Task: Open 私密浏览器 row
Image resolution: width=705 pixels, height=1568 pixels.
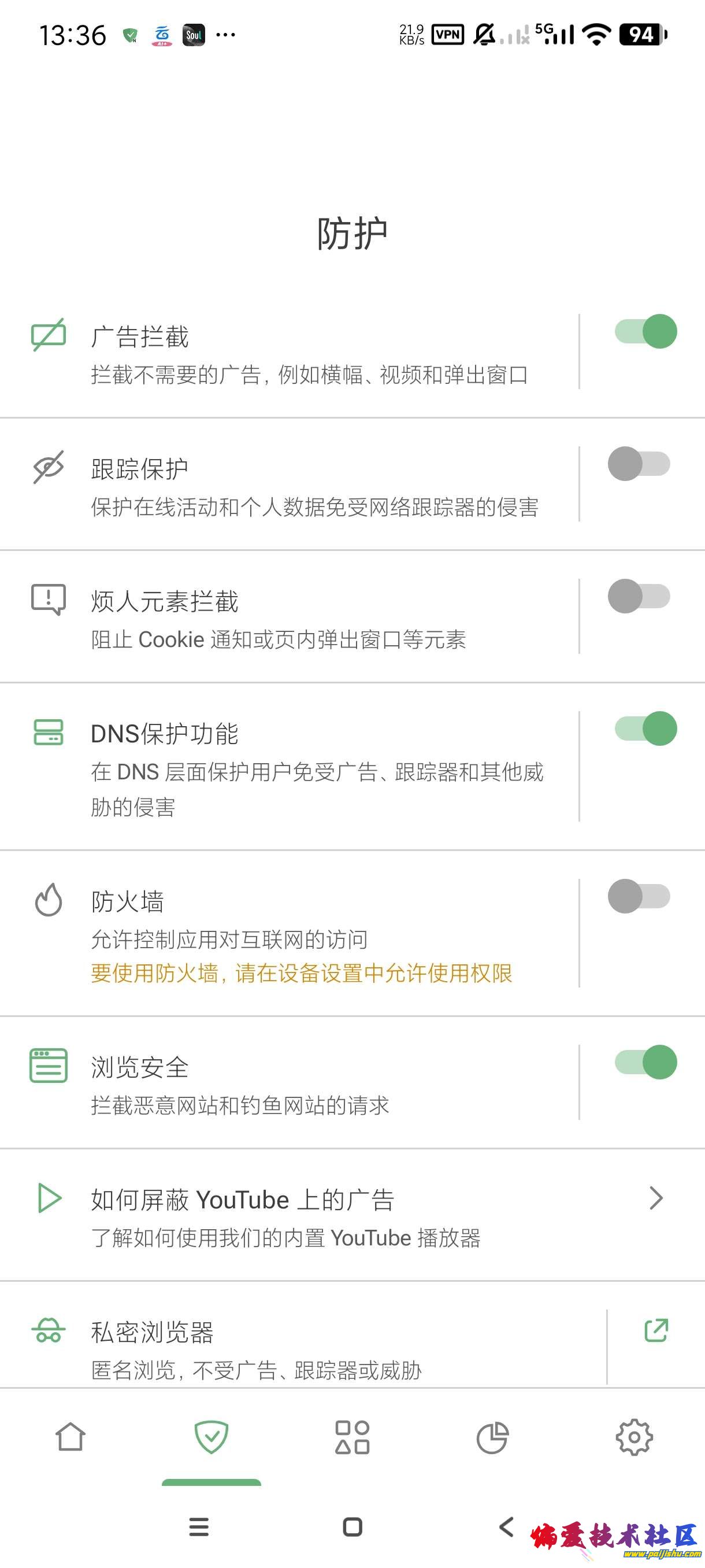Action: (x=304, y=1349)
